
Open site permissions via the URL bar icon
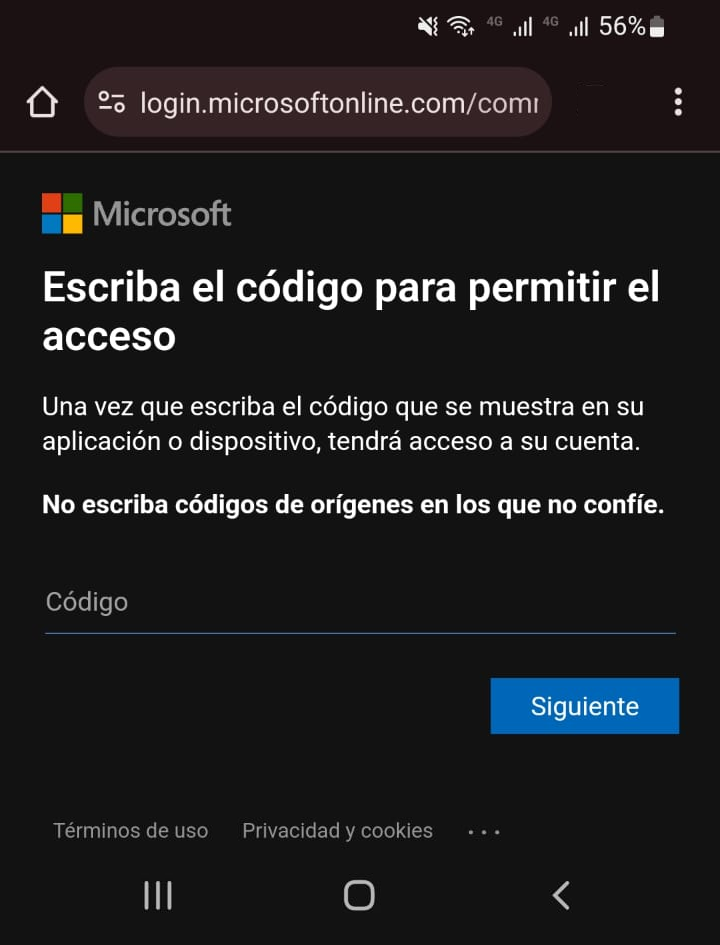pyautogui.click(x=112, y=100)
